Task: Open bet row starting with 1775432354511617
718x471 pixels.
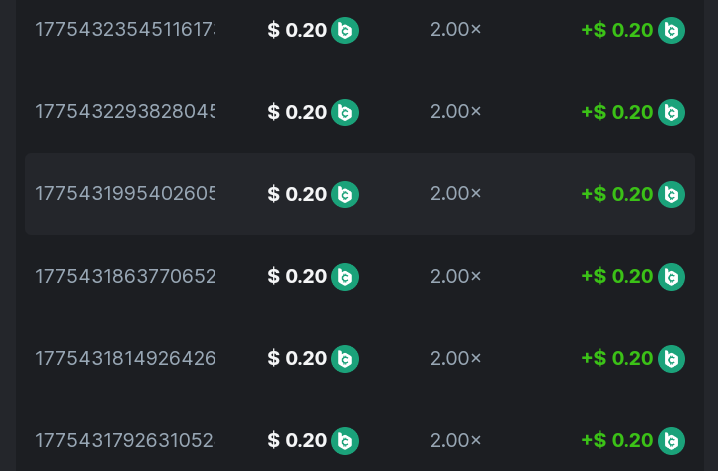Action: [x=125, y=30]
